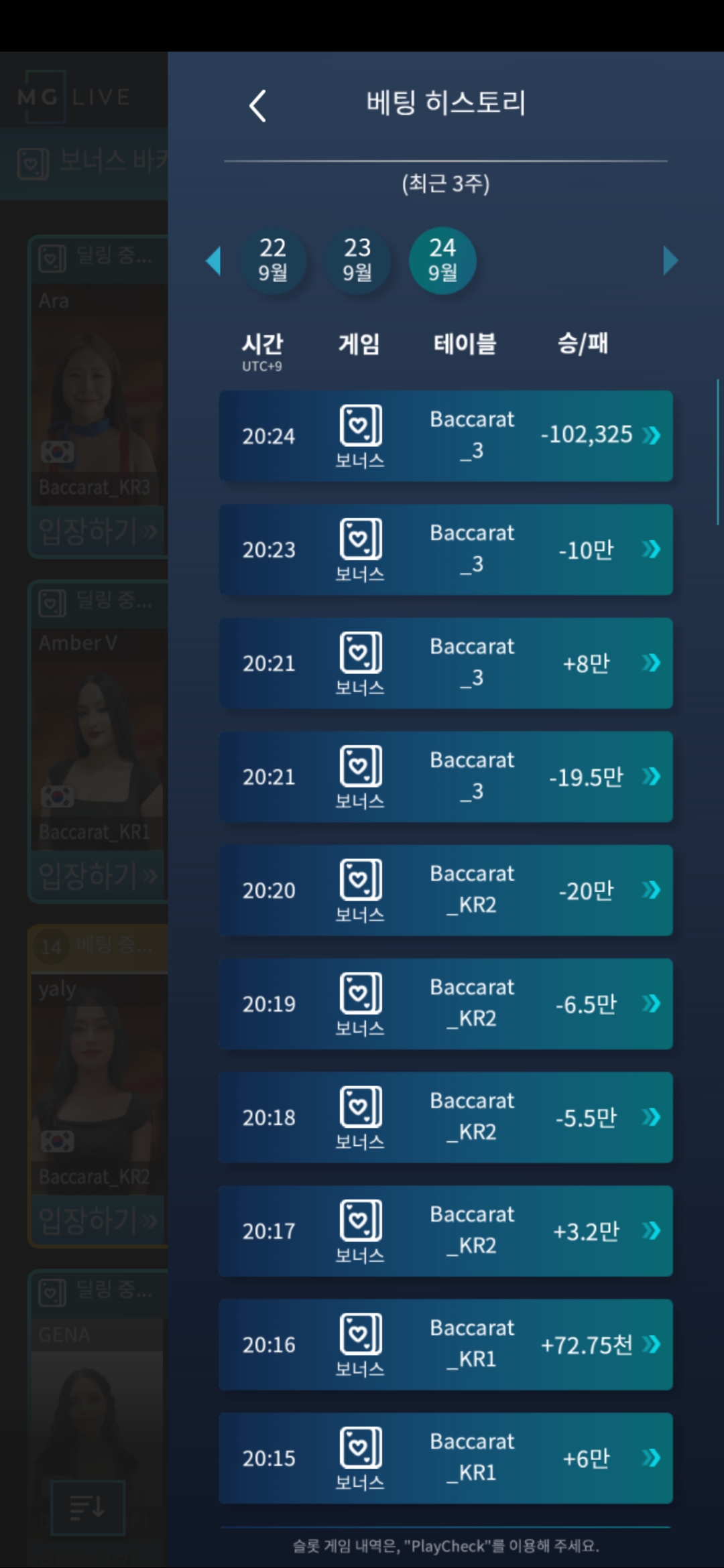724x1568 pixels.
Task: Select the 24 9월 date
Action: pyautogui.click(x=442, y=260)
